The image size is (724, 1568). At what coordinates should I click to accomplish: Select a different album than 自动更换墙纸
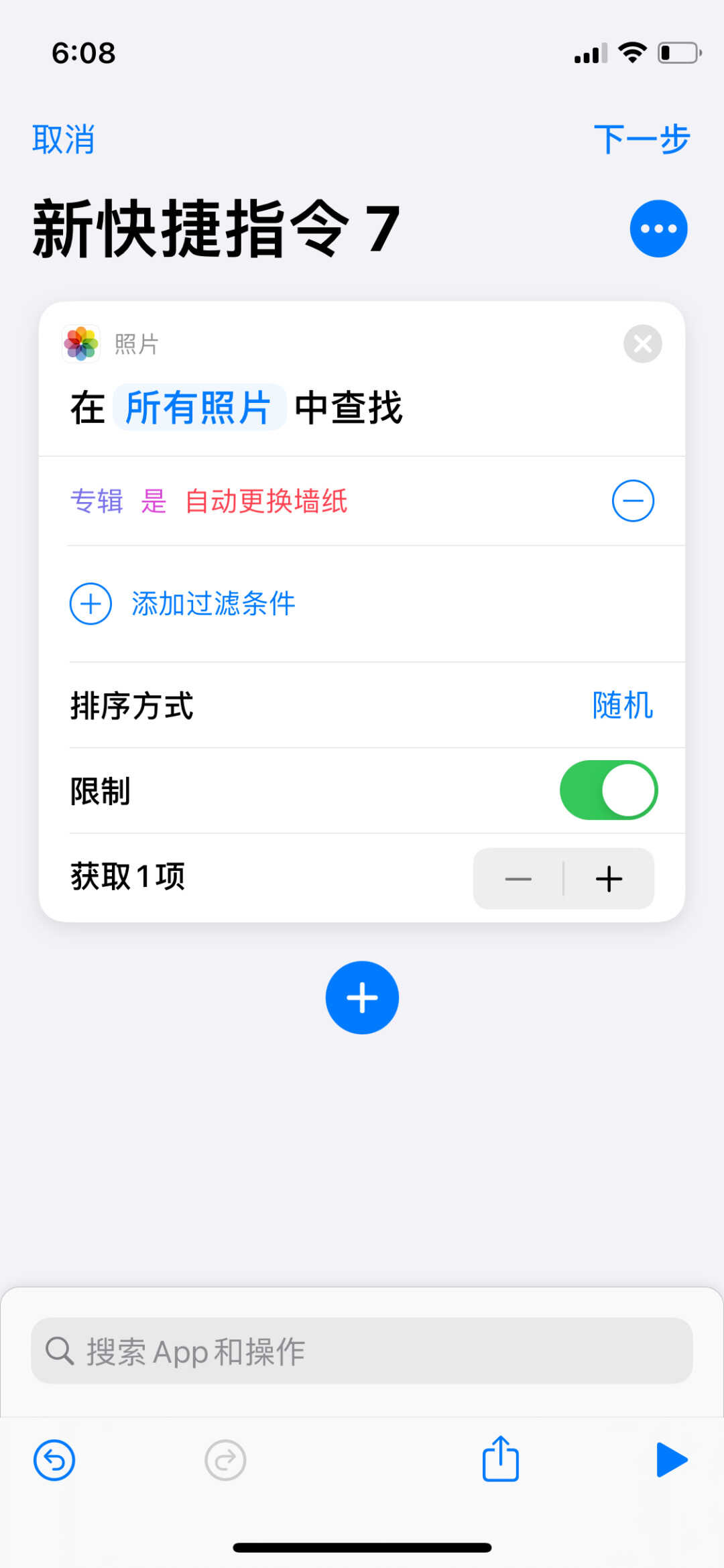click(266, 501)
